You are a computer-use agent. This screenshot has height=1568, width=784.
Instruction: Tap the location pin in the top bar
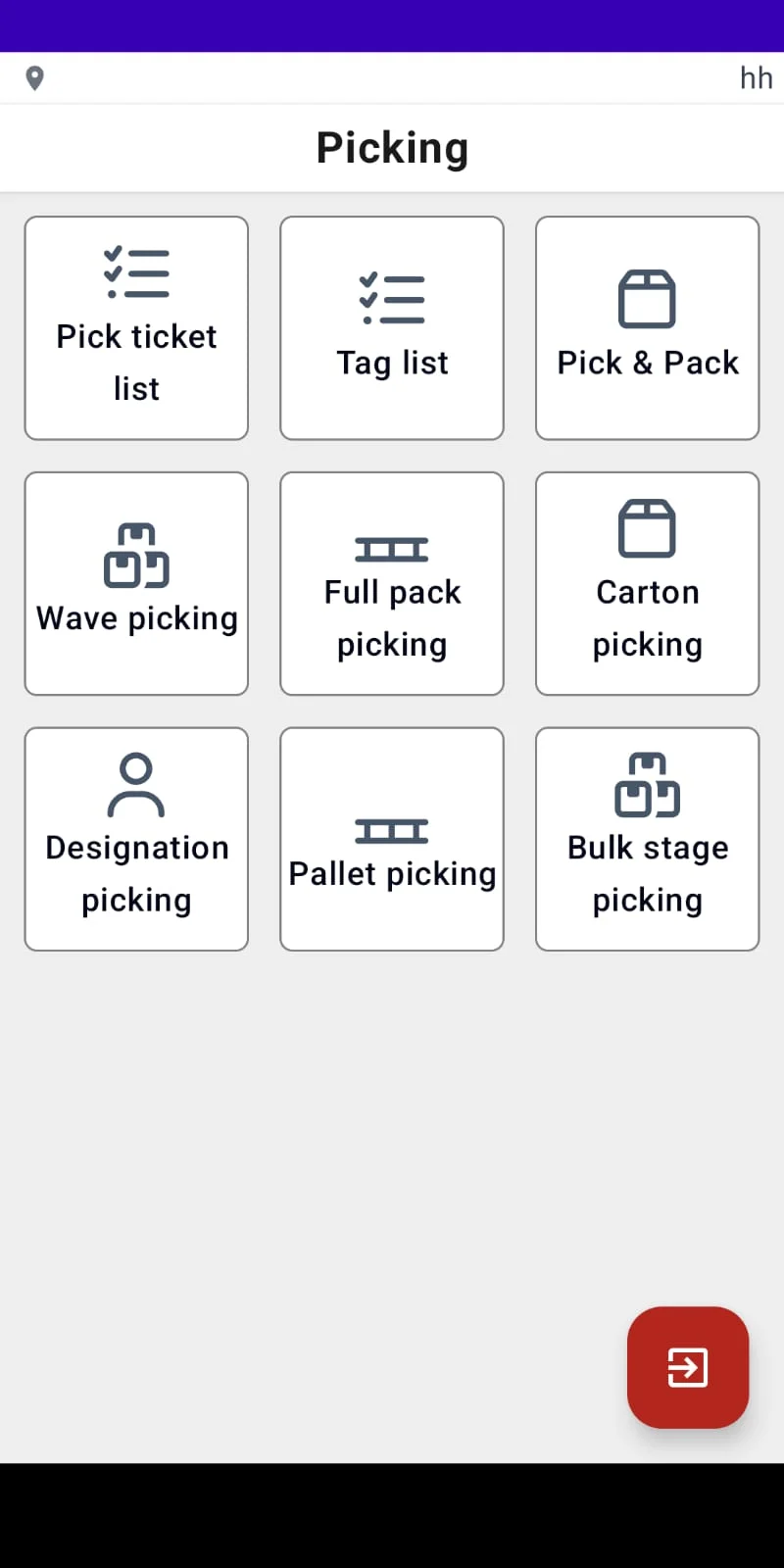pos(35,77)
